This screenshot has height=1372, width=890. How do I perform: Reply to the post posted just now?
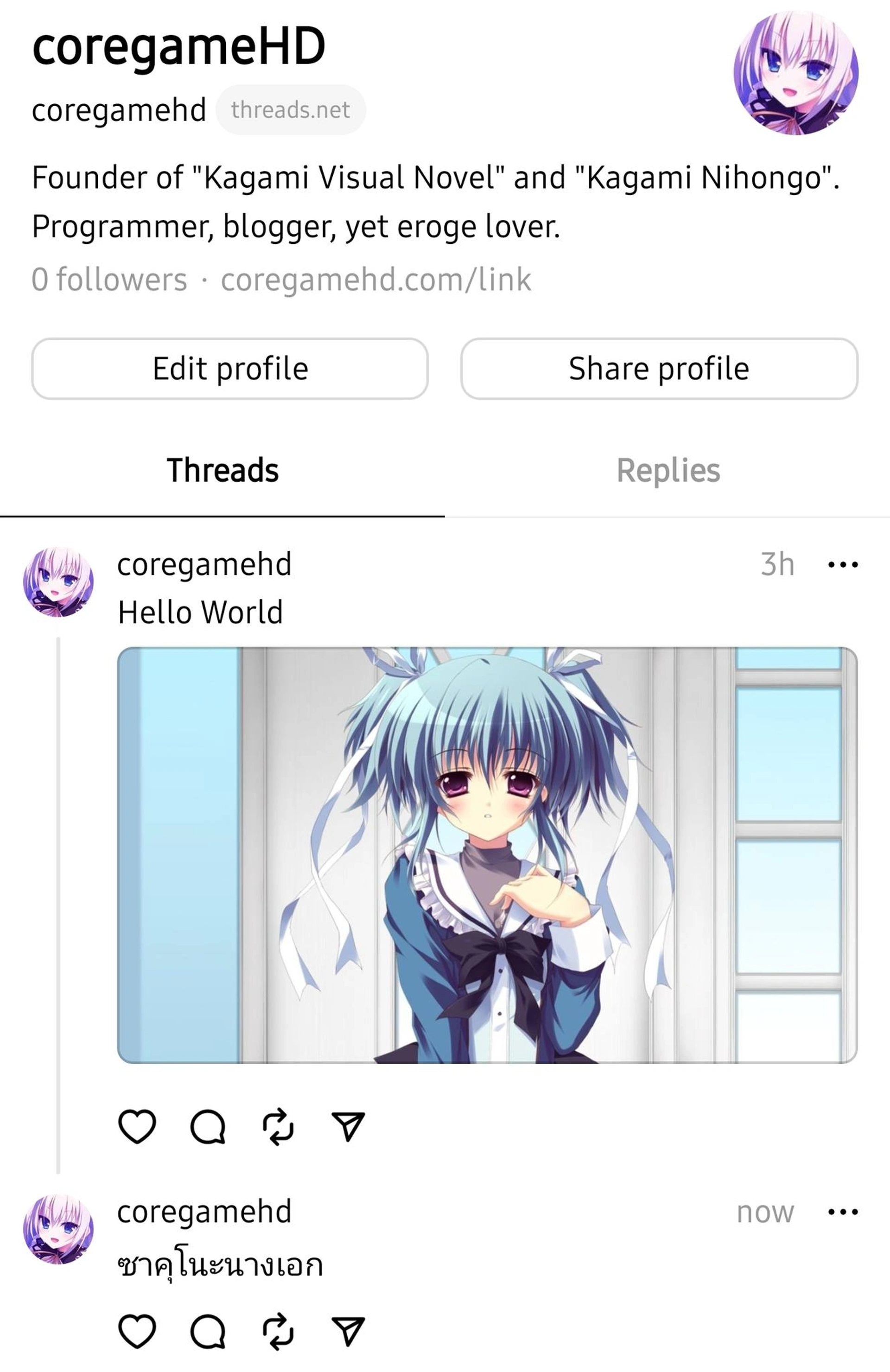208,1331
